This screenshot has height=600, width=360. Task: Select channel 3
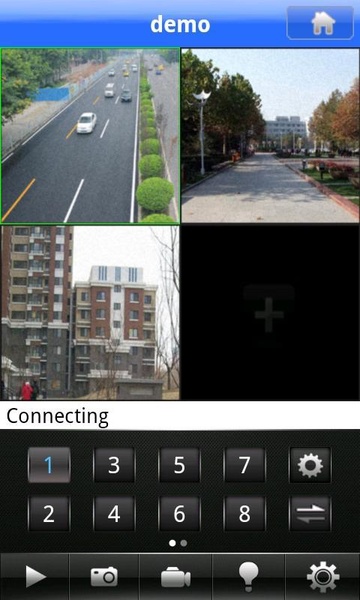click(114, 465)
